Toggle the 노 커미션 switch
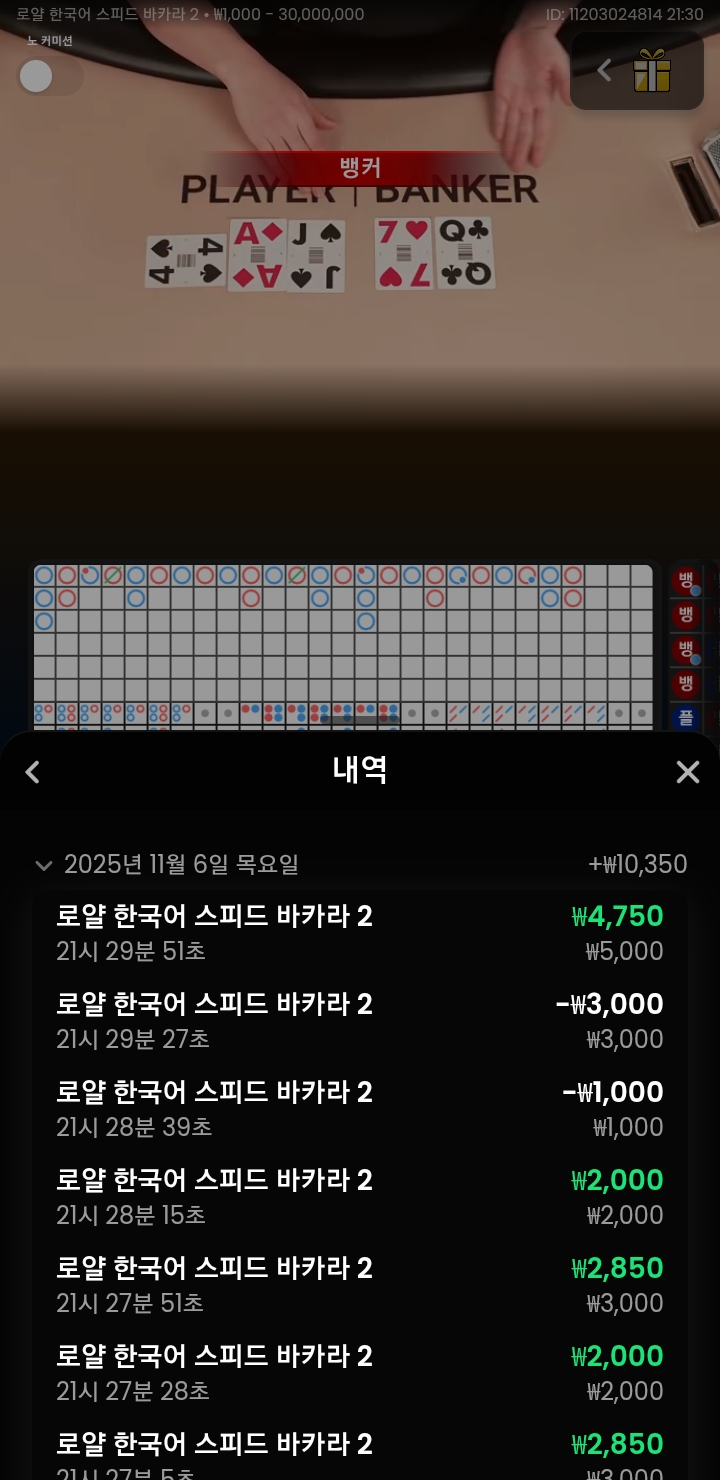Viewport: 720px width, 1480px height. [48, 77]
